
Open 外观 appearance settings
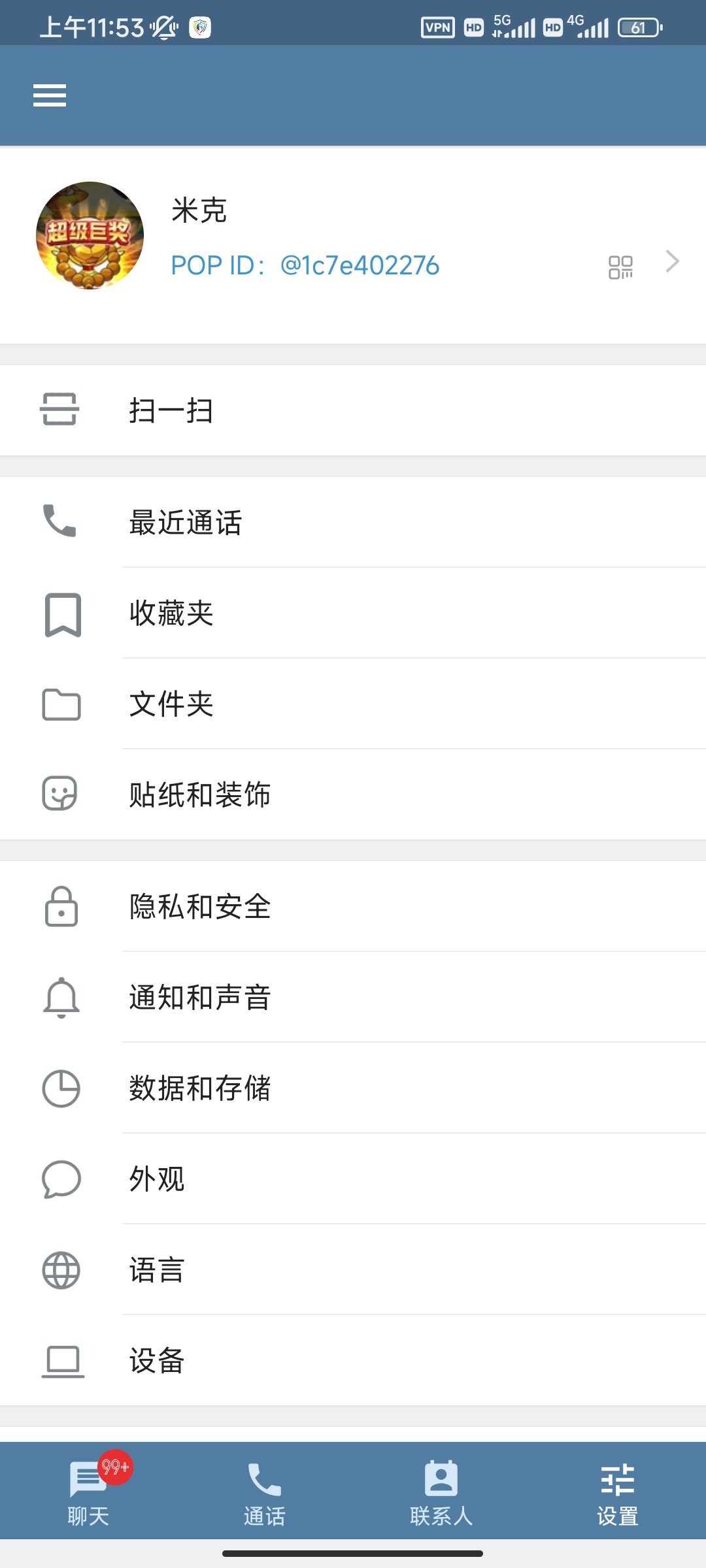[353, 1179]
